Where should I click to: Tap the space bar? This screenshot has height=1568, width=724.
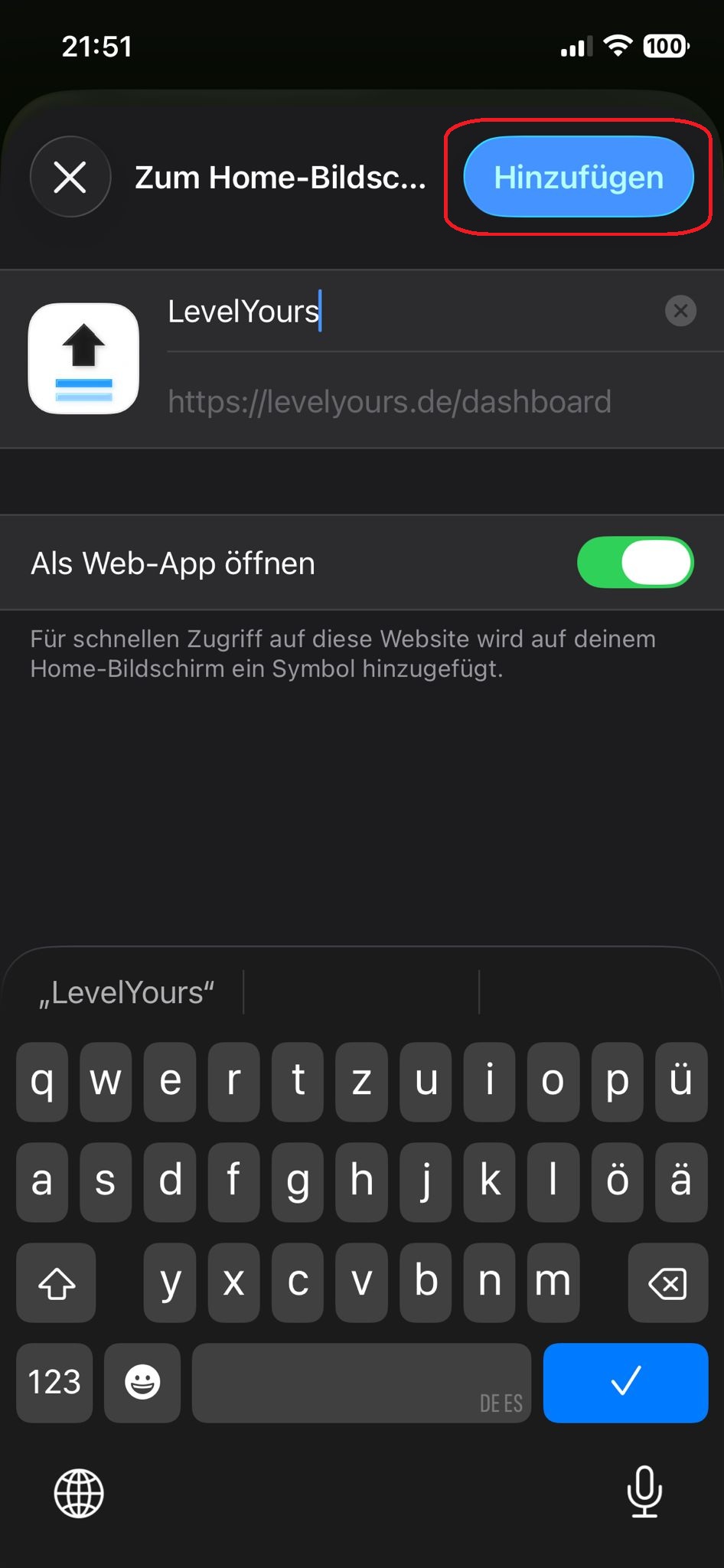click(361, 1382)
